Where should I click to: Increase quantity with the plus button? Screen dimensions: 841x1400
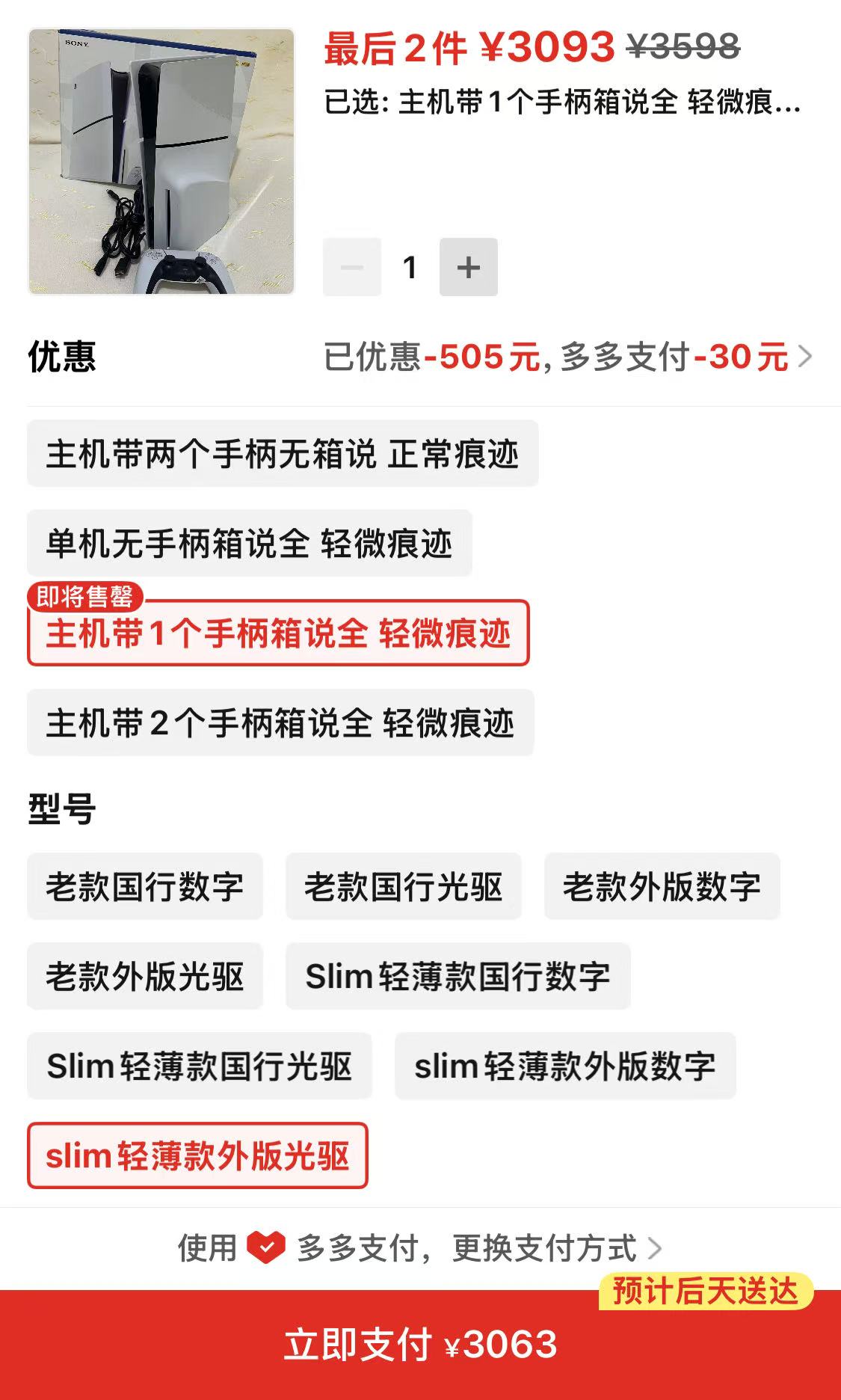(468, 267)
